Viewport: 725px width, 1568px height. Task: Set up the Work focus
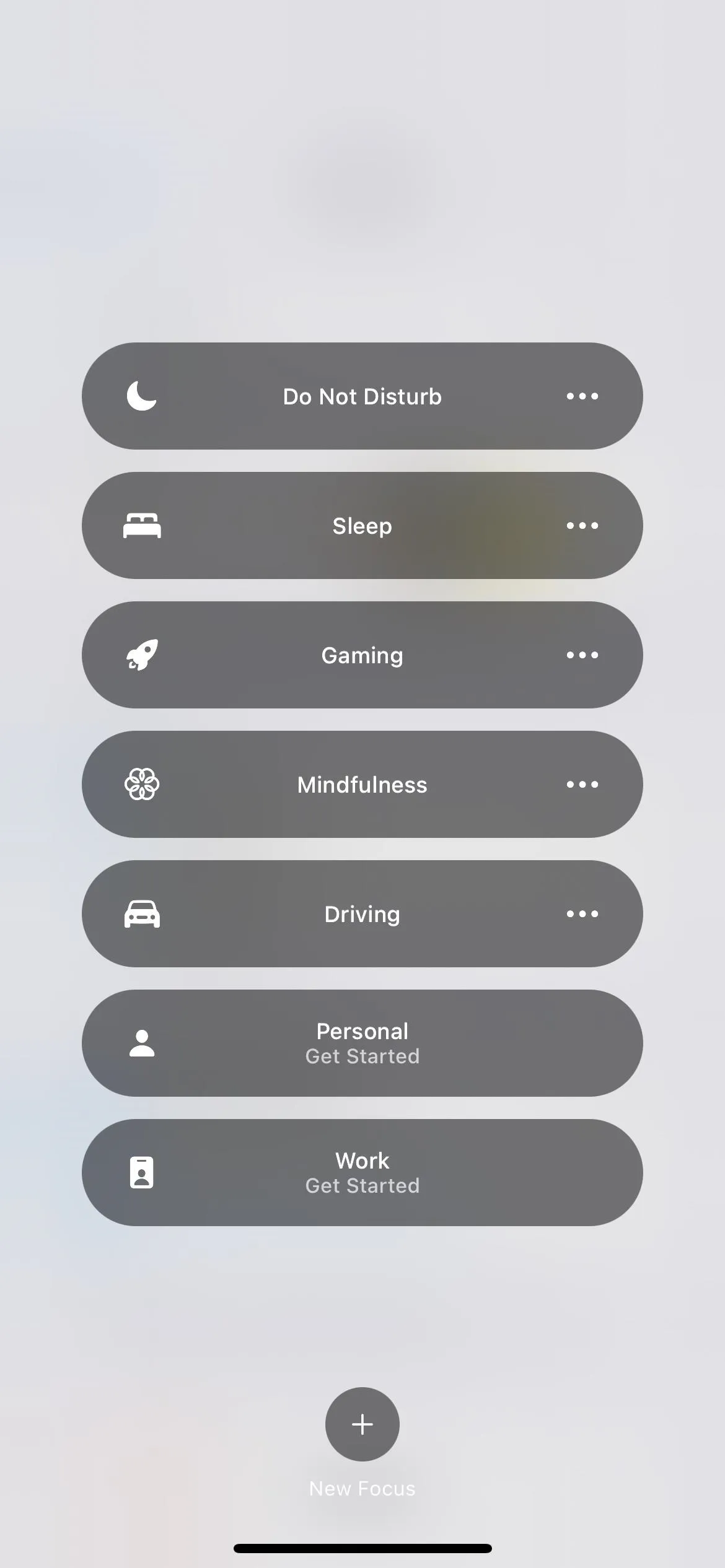click(362, 1172)
